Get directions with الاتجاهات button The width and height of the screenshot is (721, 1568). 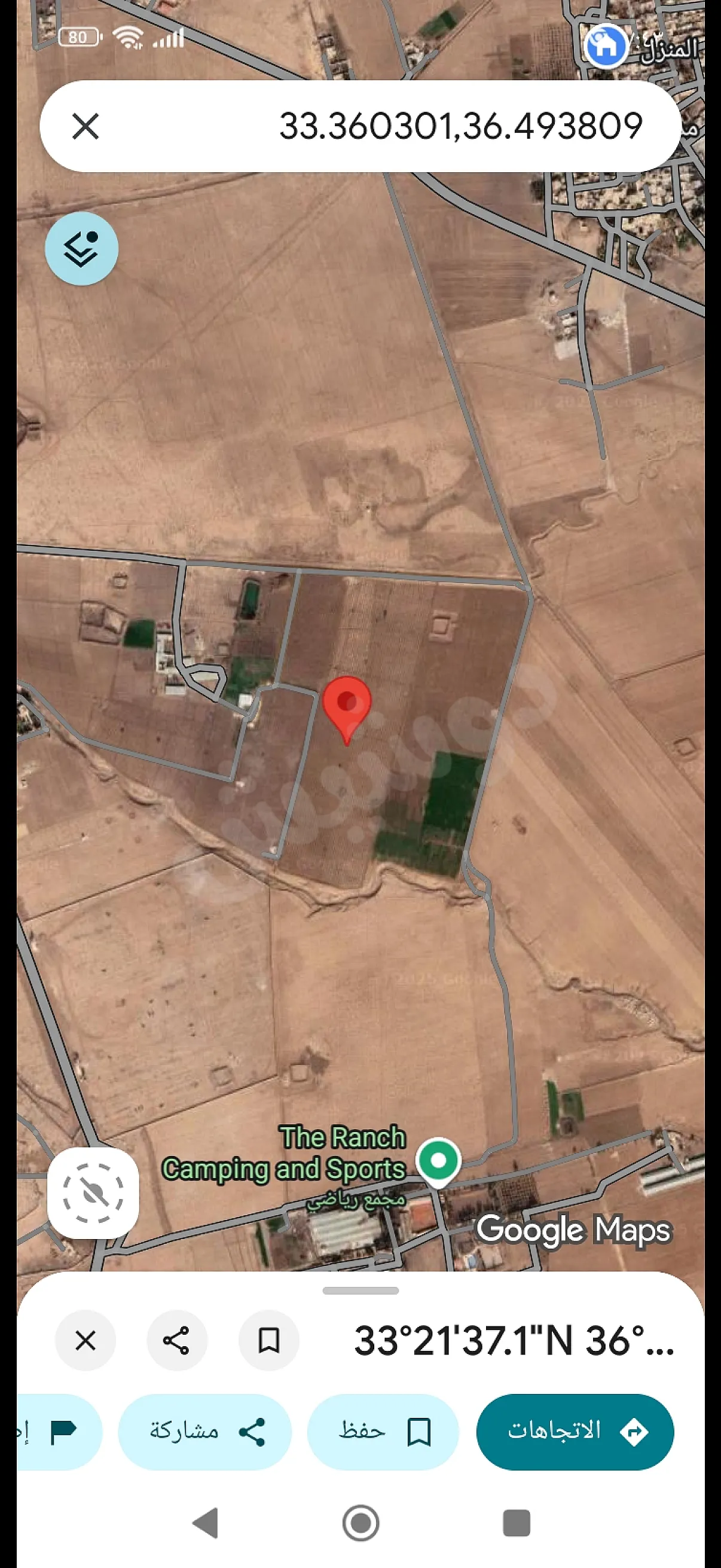(575, 1431)
